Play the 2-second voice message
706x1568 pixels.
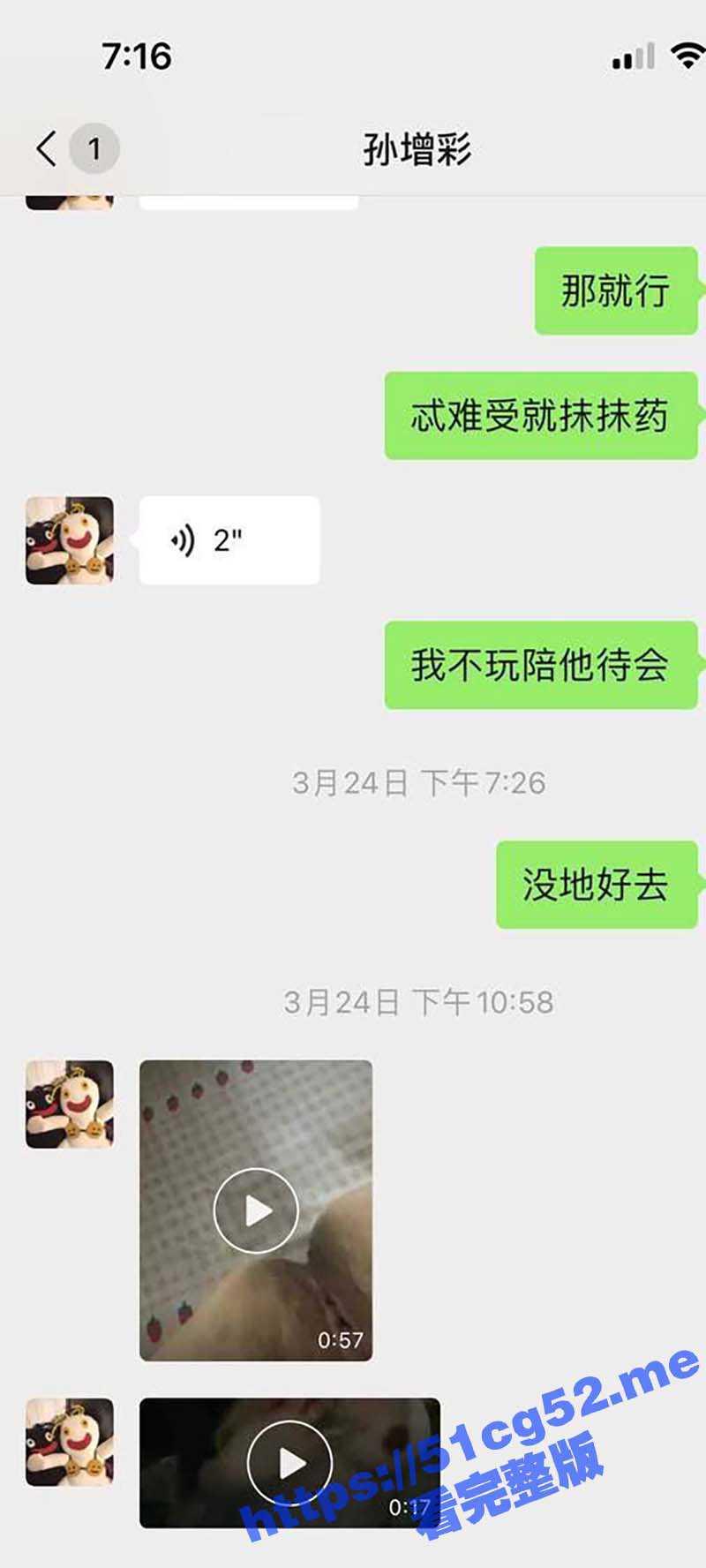coord(228,539)
